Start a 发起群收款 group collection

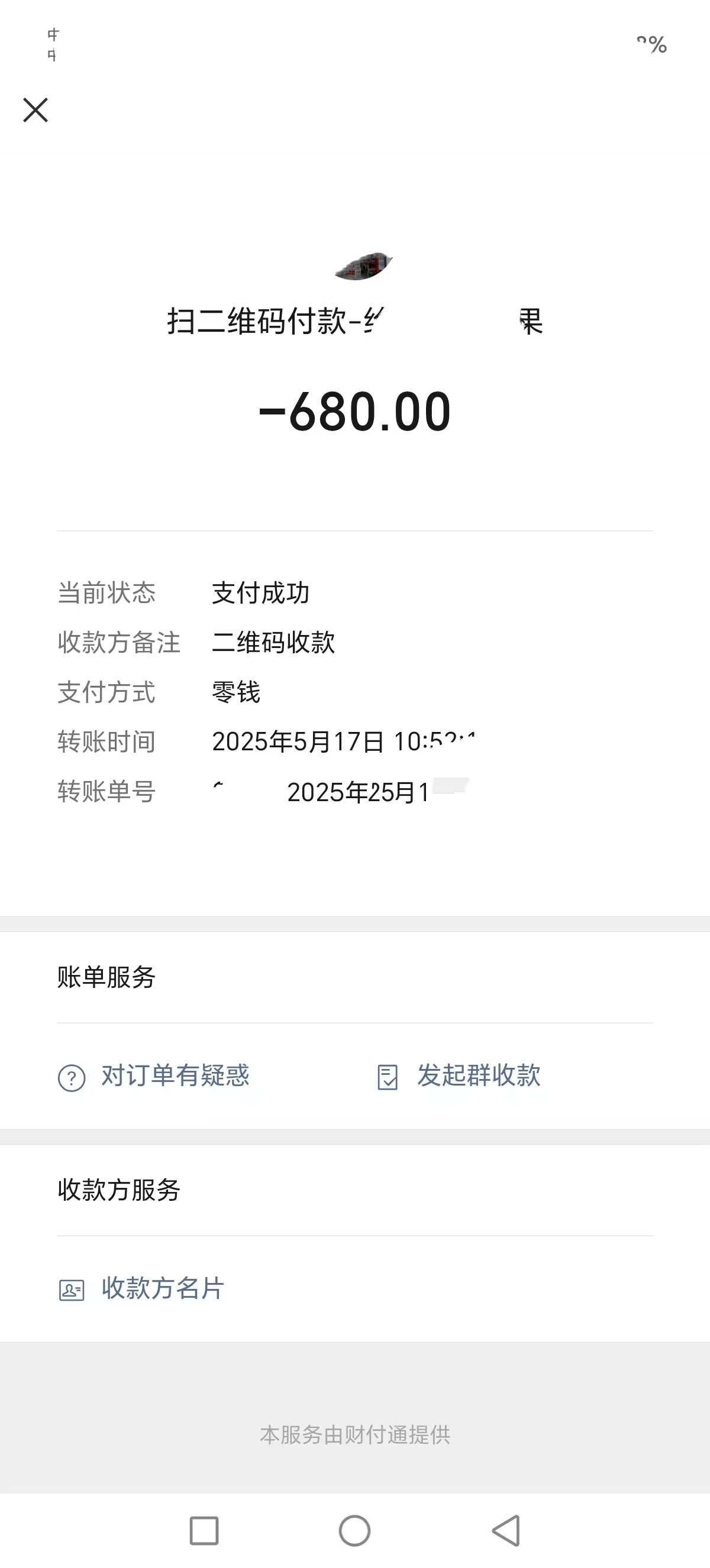459,1075
